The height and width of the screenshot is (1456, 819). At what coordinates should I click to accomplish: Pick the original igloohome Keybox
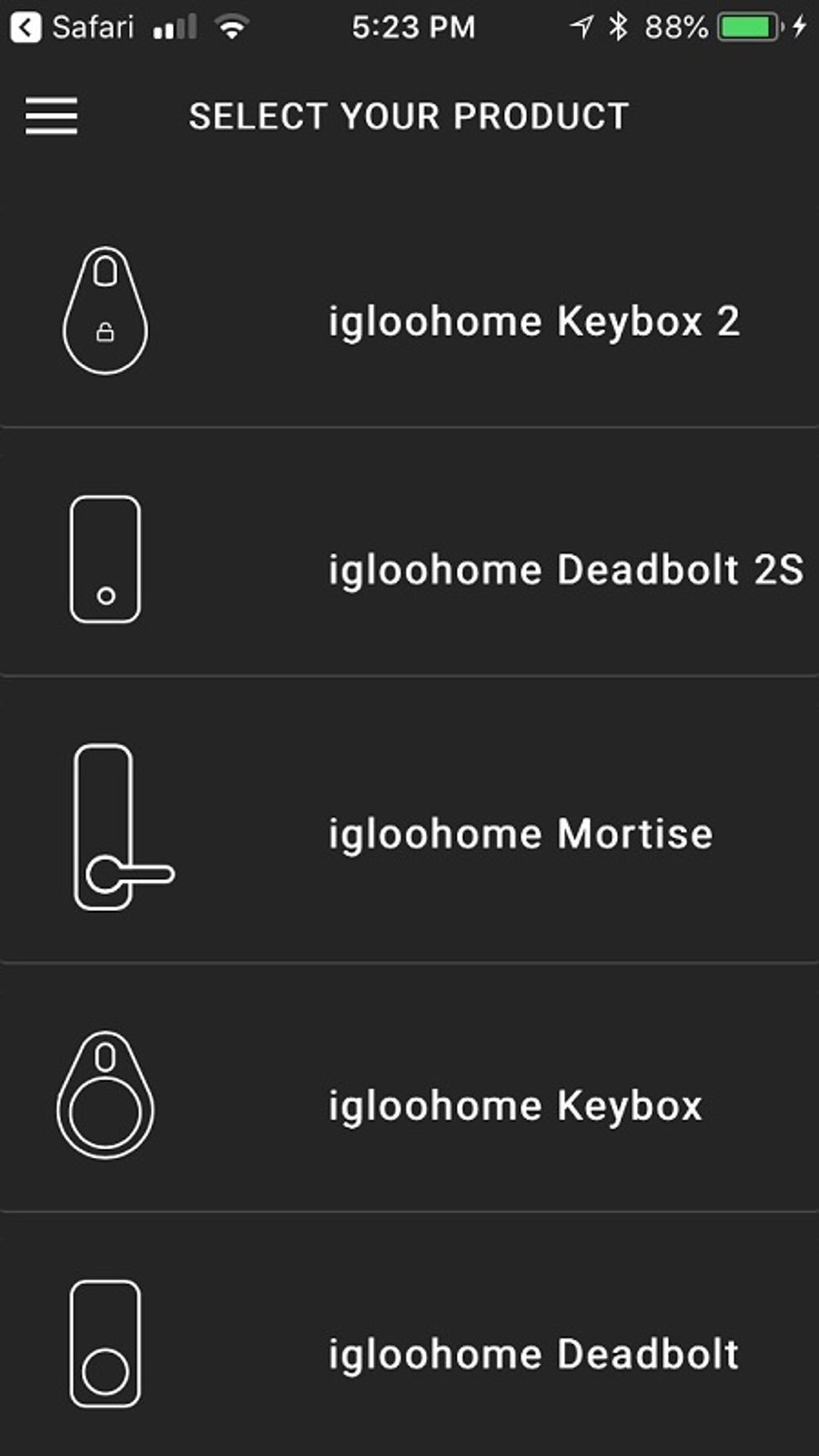(x=515, y=1106)
